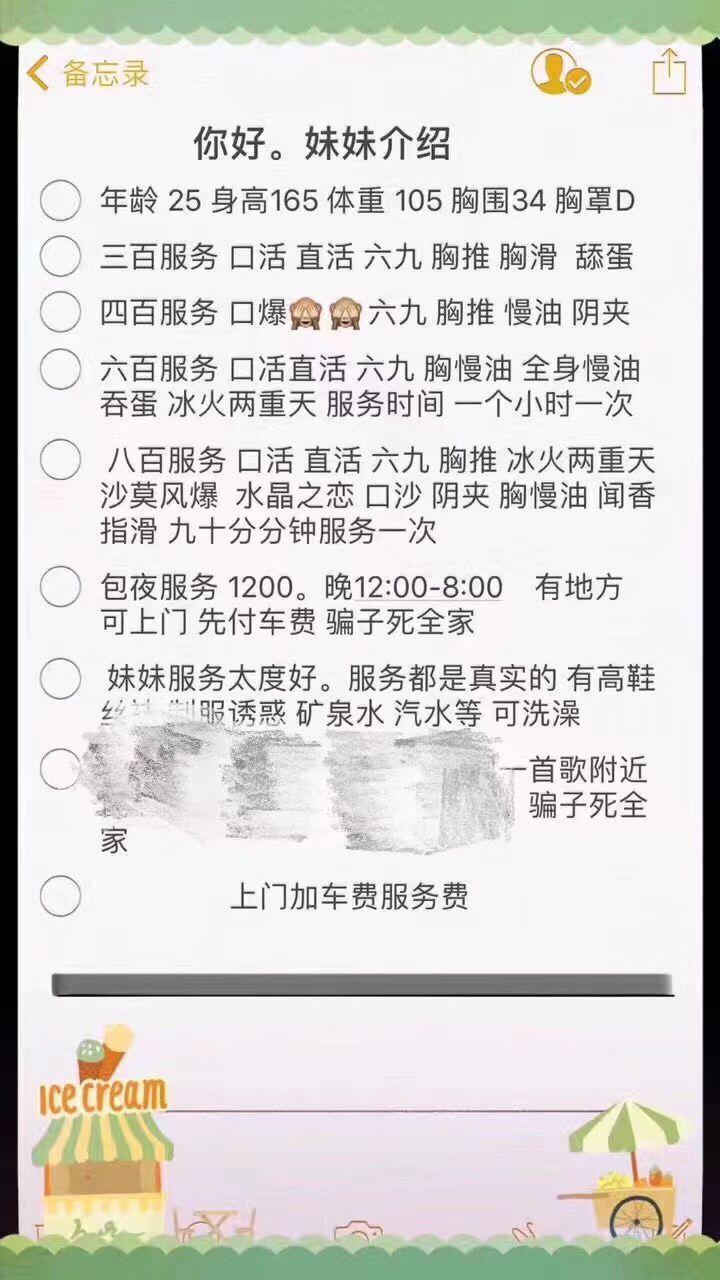Share this note
The image size is (720, 1280).
click(x=669, y=72)
